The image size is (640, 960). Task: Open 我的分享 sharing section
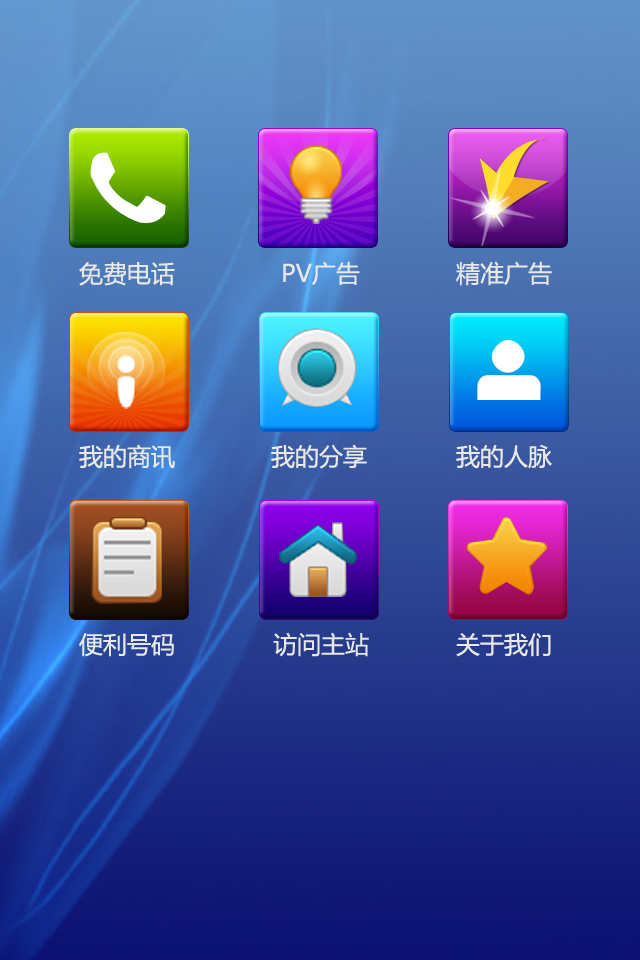(x=318, y=372)
